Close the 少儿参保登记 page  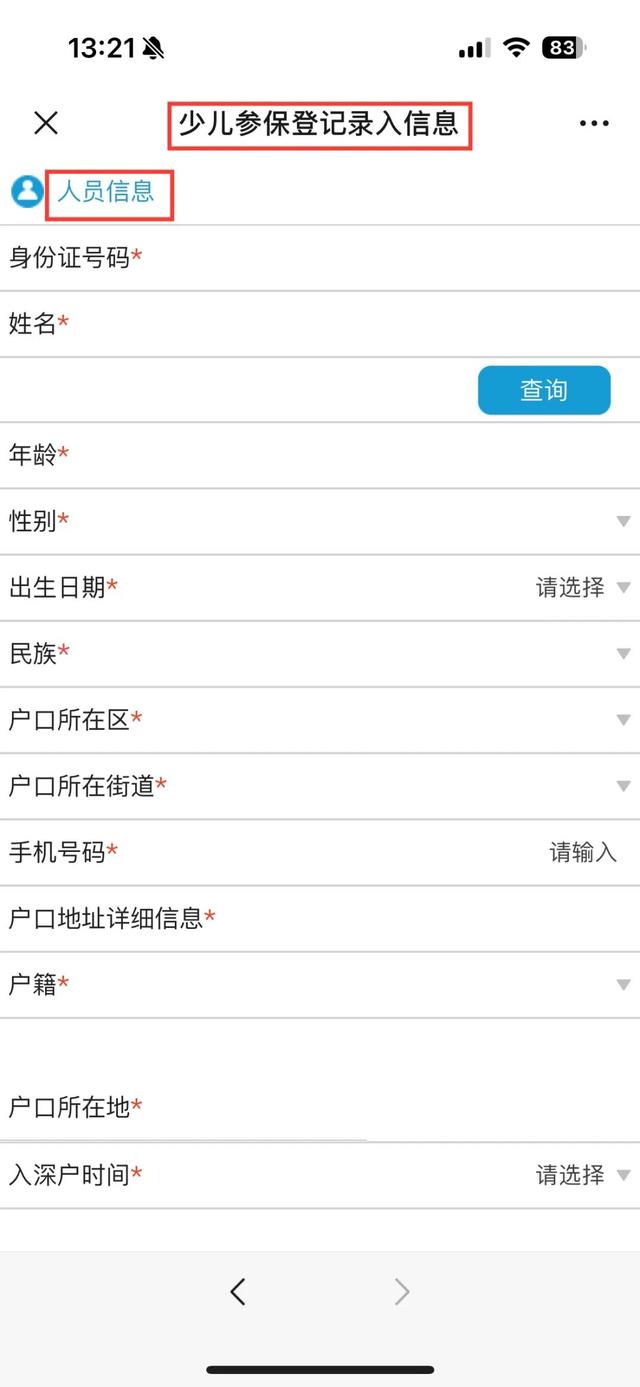(46, 123)
